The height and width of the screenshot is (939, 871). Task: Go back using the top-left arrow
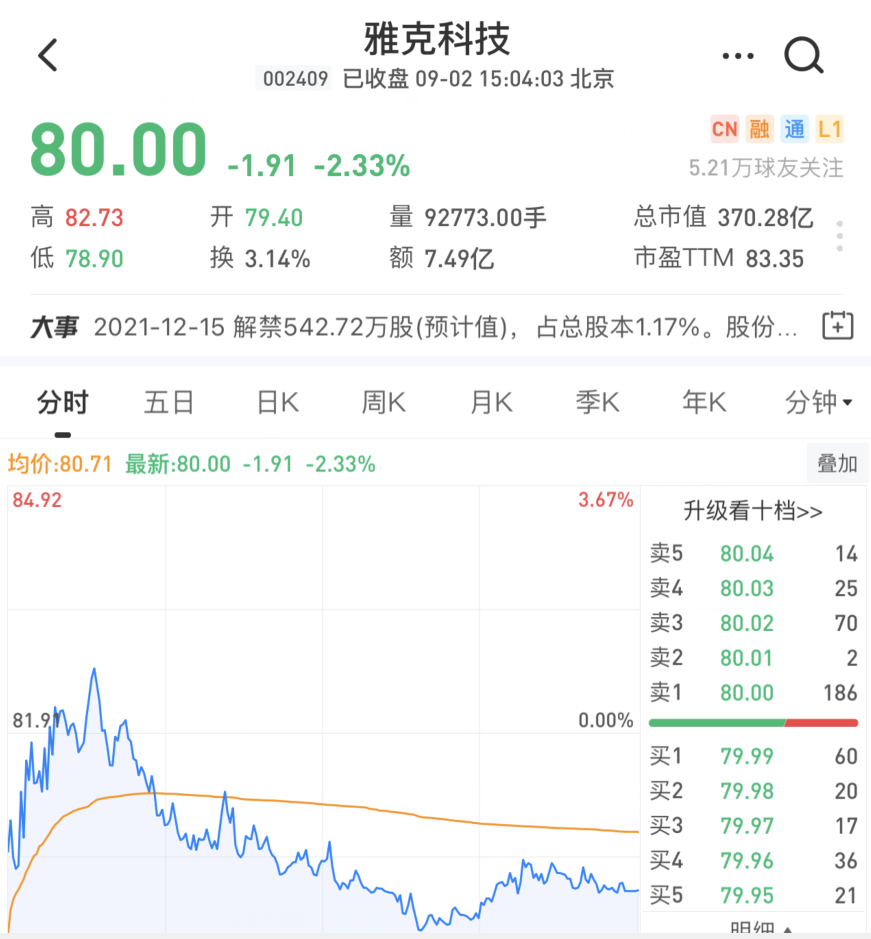(x=48, y=55)
